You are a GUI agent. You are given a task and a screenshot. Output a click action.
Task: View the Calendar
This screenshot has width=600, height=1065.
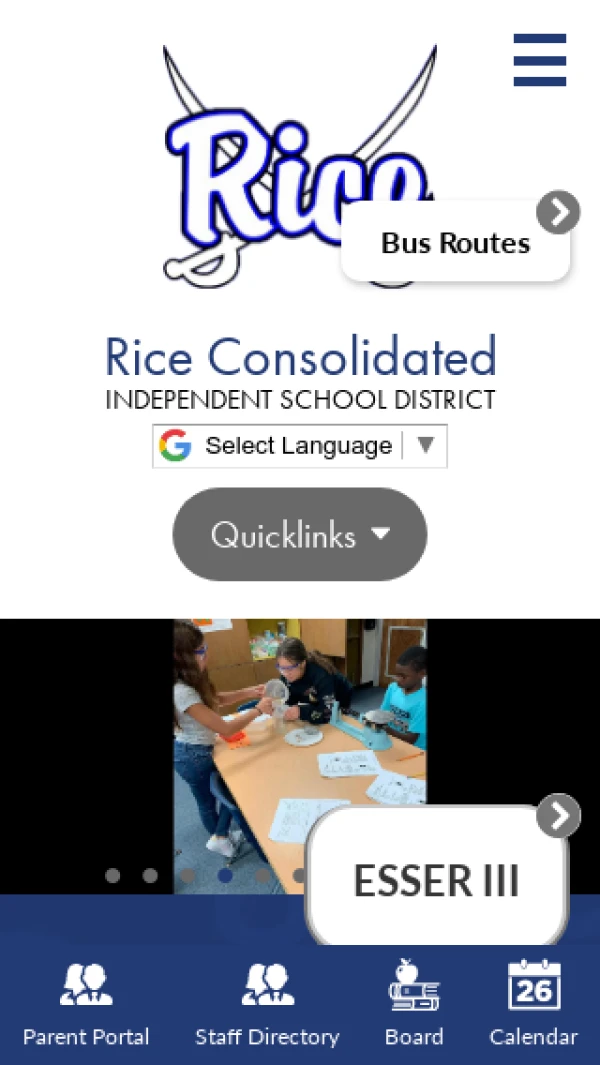(533, 1004)
